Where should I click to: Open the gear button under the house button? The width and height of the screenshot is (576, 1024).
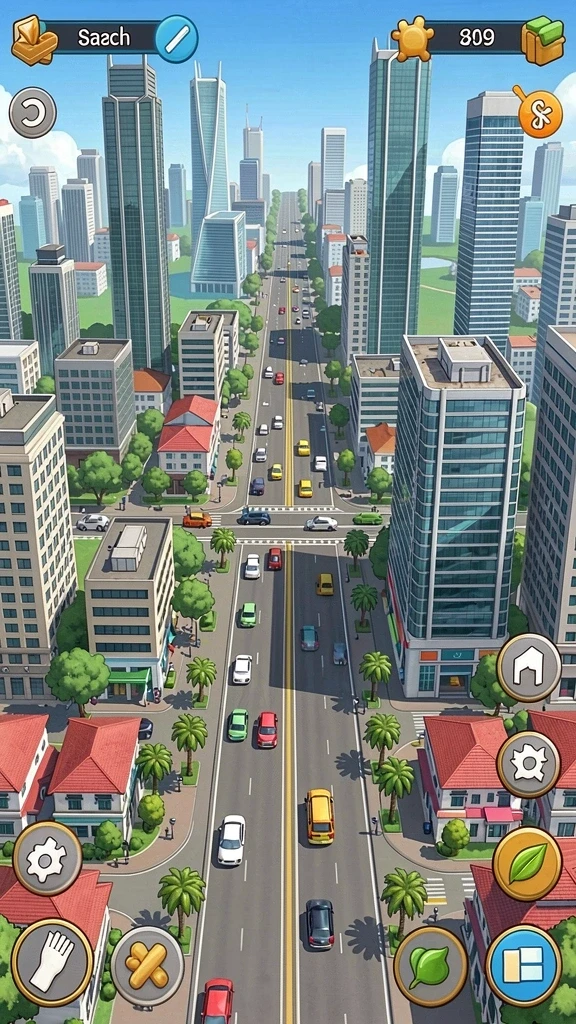click(529, 764)
